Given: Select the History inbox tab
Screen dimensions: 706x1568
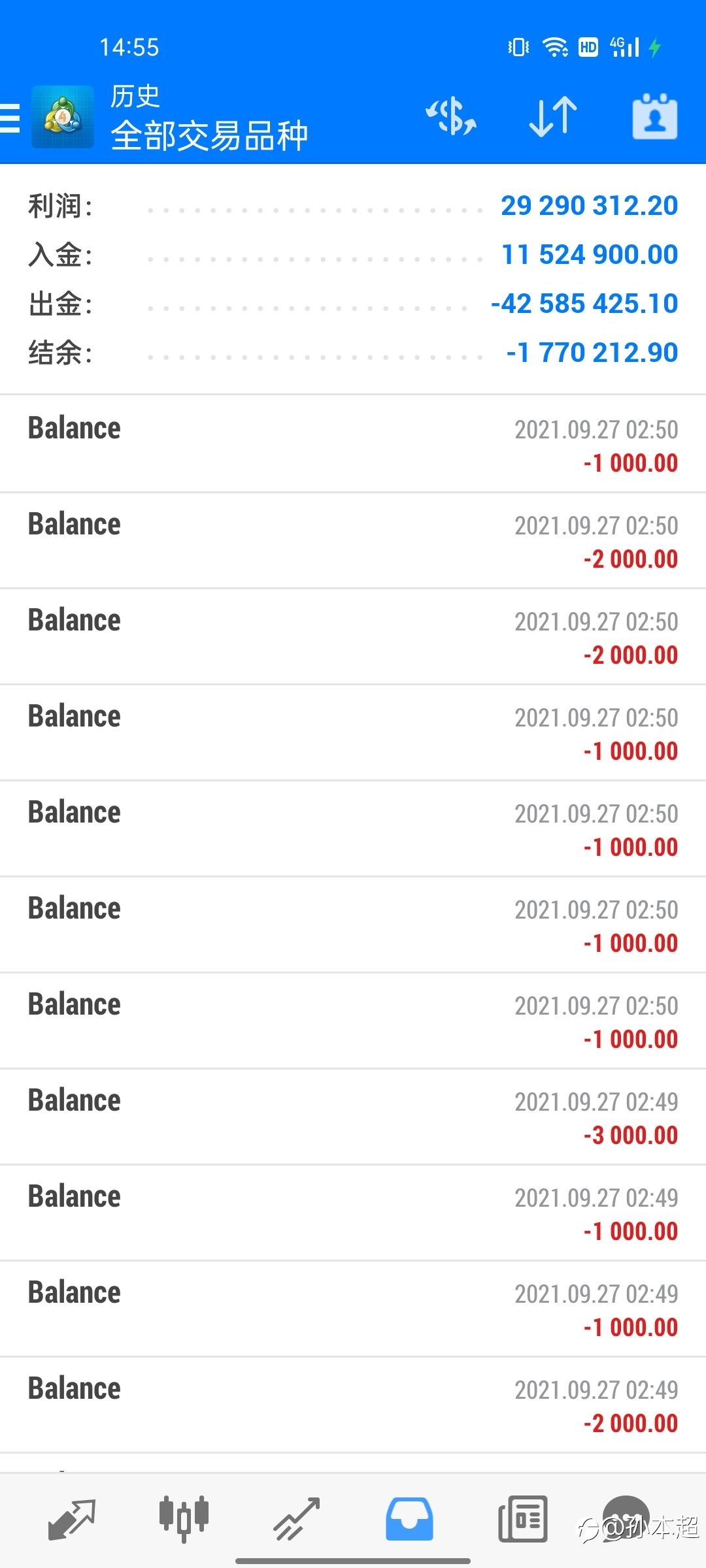Looking at the screenshot, I should click(409, 1519).
